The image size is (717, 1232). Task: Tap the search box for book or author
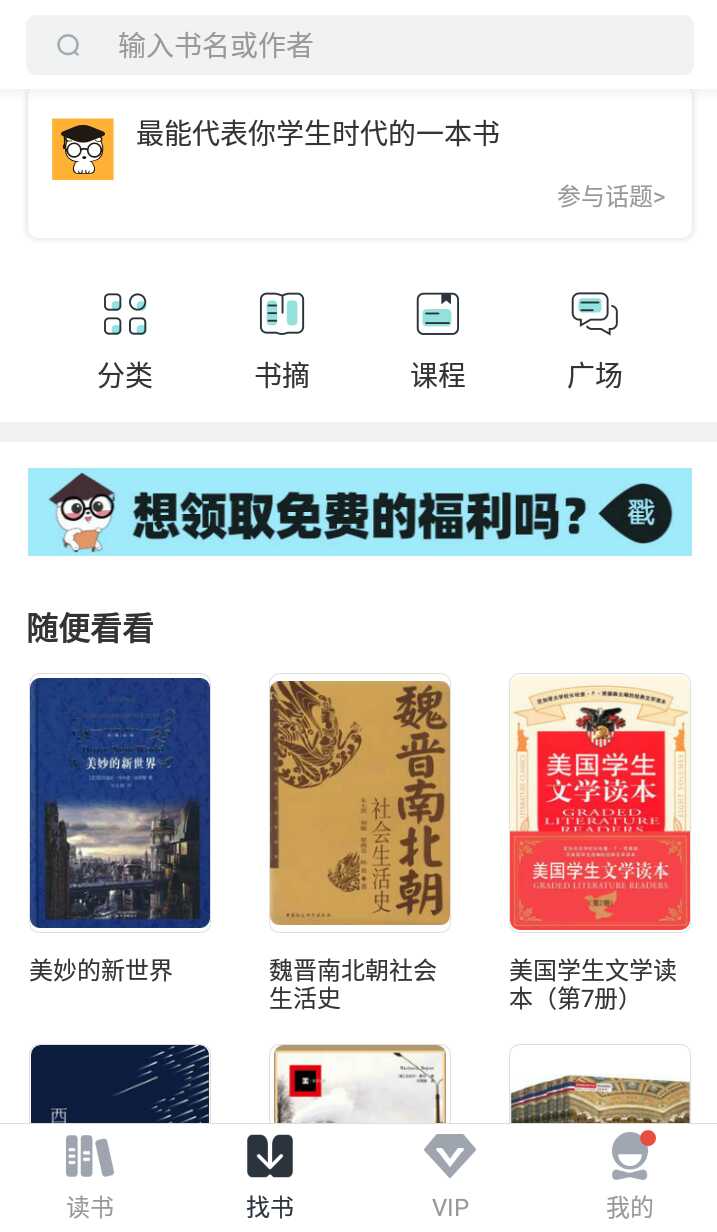pyautogui.click(x=359, y=45)
